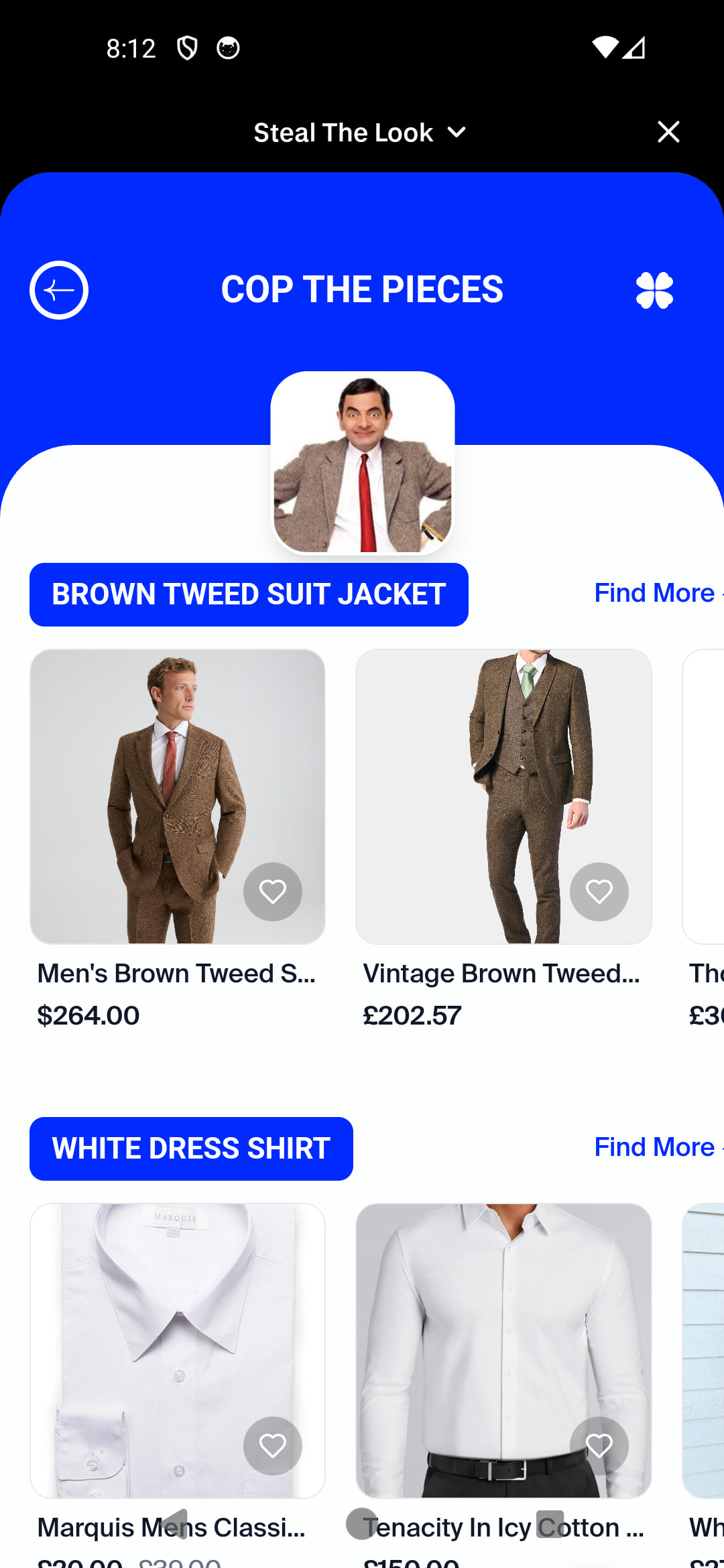Open the Mr. Bean outfit photo
724x1568 pixels.
pyautogui.click(x=362, y=463)
